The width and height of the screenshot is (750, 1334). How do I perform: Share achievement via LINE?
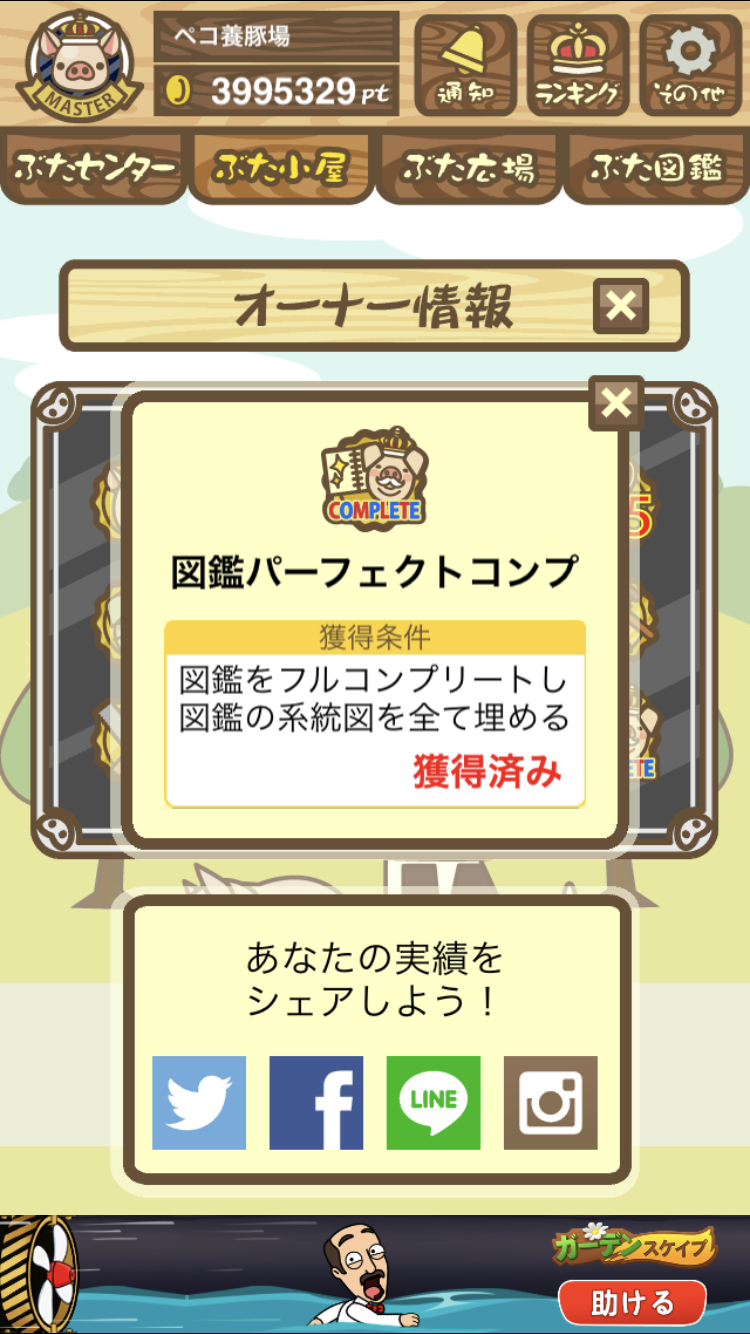433,1103
